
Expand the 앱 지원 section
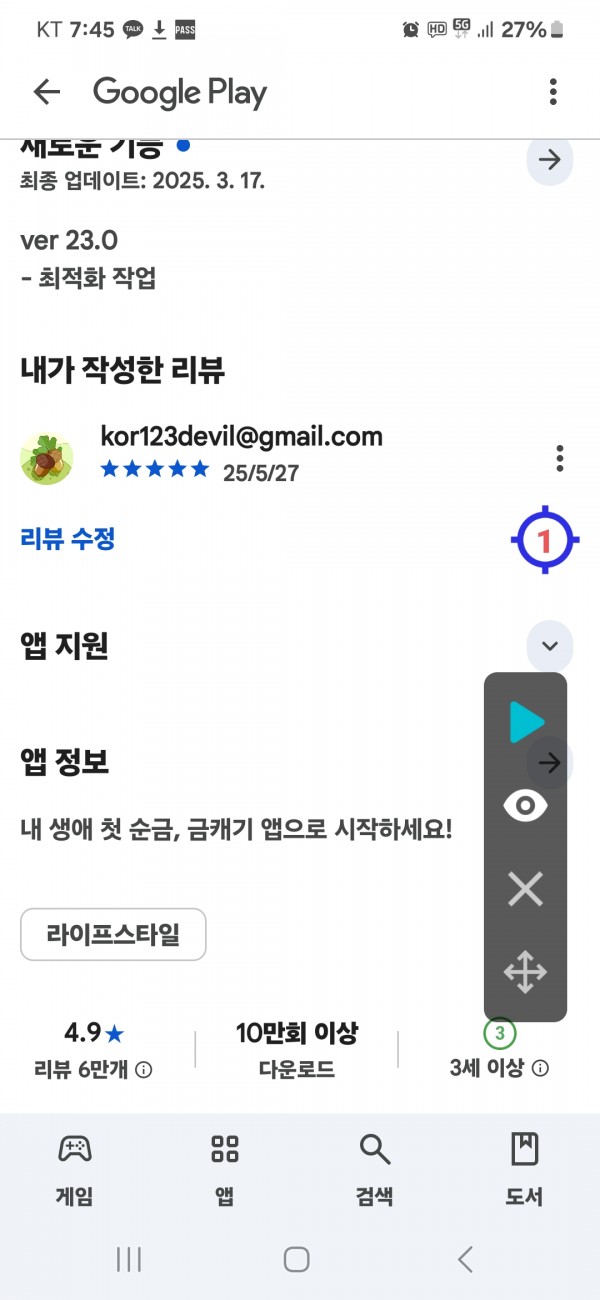[x=549, y=646]
